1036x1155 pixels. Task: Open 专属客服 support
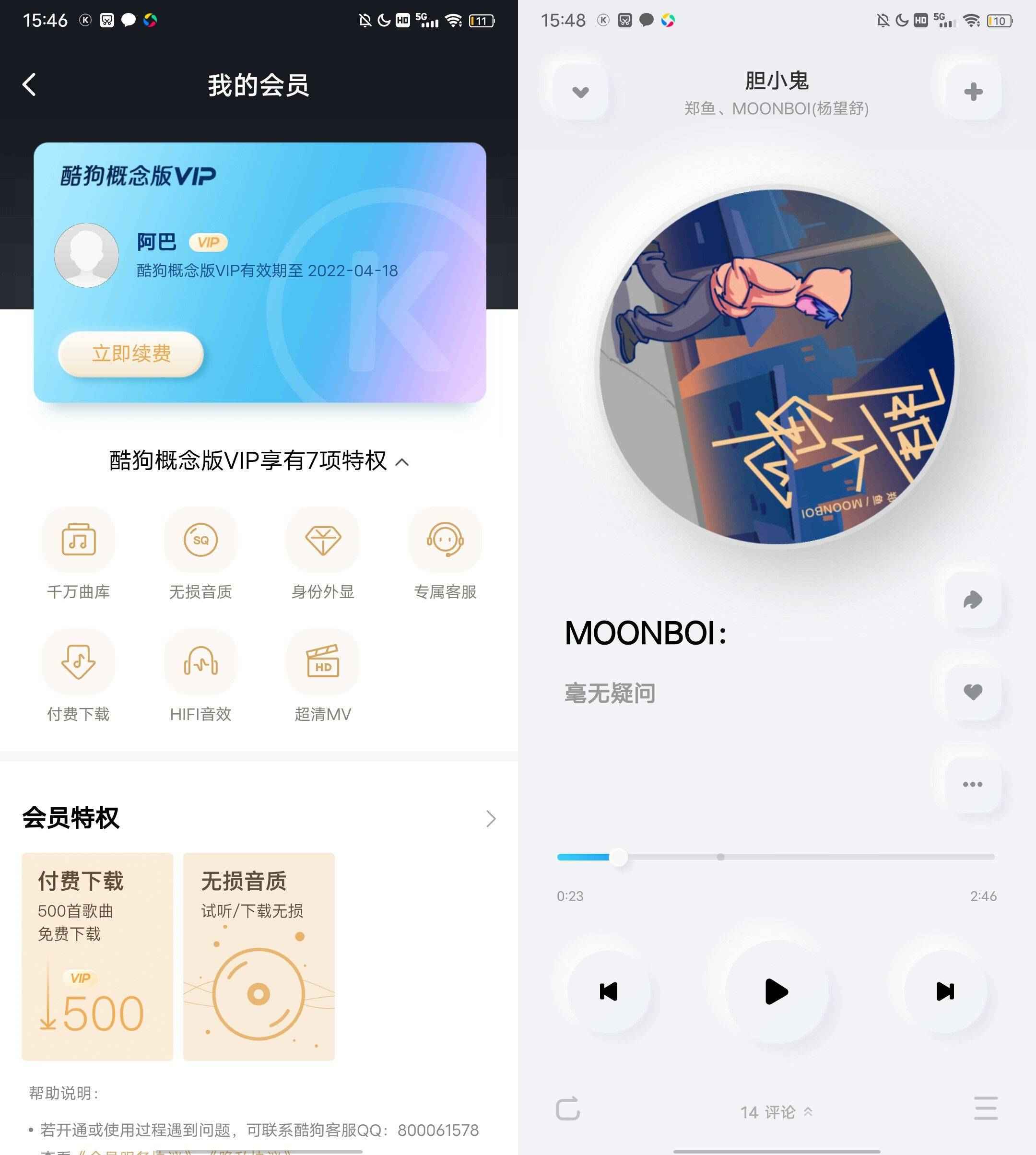[x=445, y=540]
